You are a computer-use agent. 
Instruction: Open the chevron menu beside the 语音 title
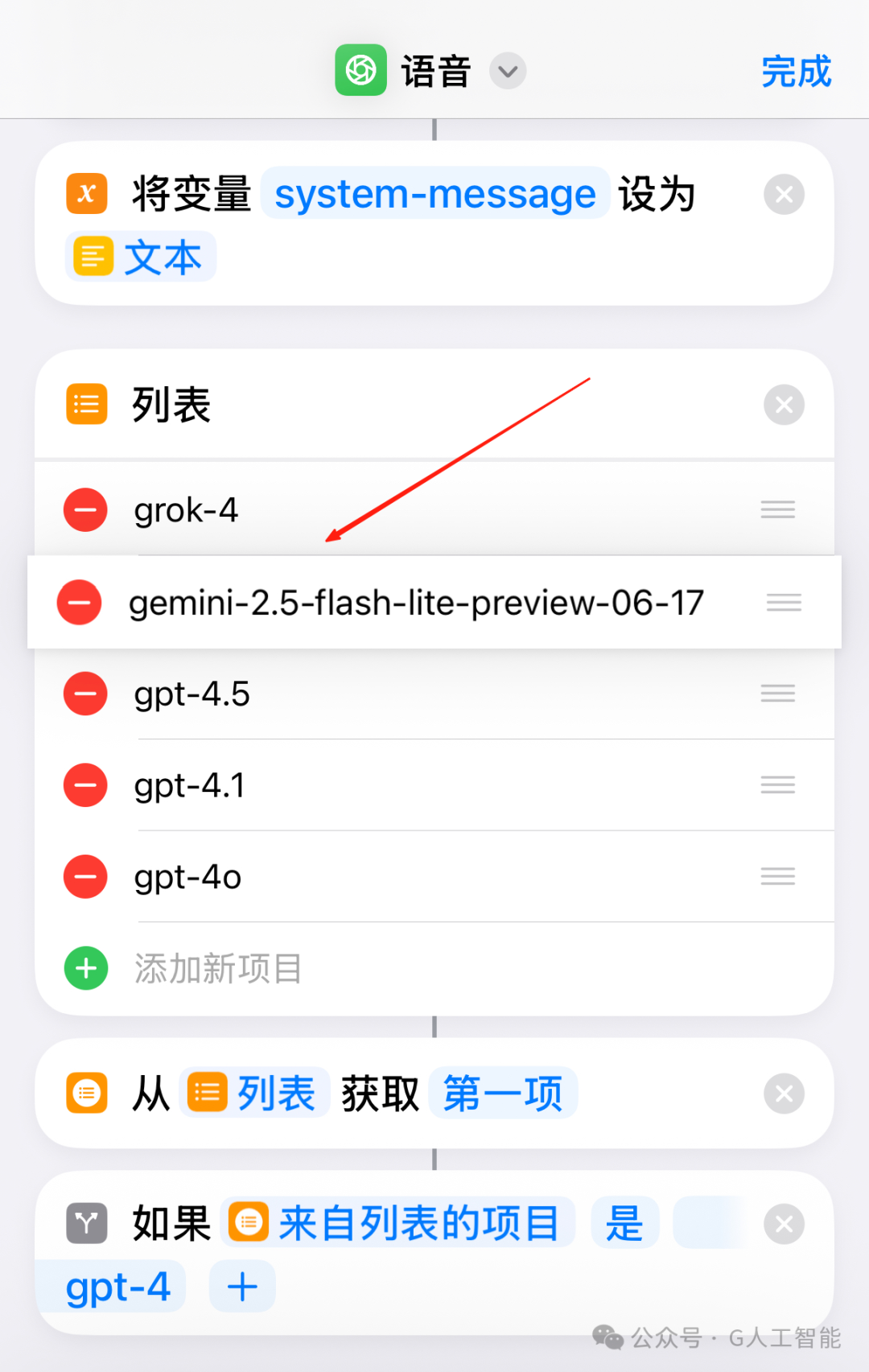point(507,72)
